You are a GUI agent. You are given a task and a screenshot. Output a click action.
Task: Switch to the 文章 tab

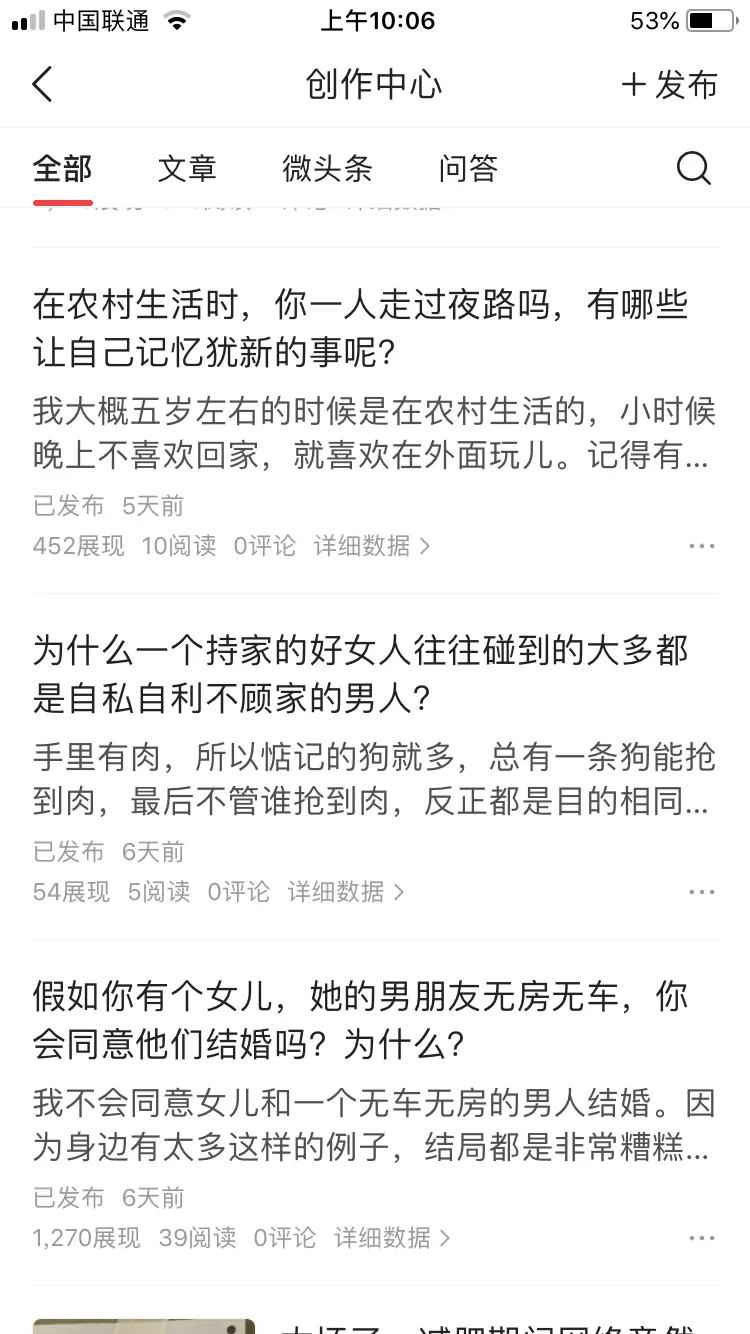point(187,168)
